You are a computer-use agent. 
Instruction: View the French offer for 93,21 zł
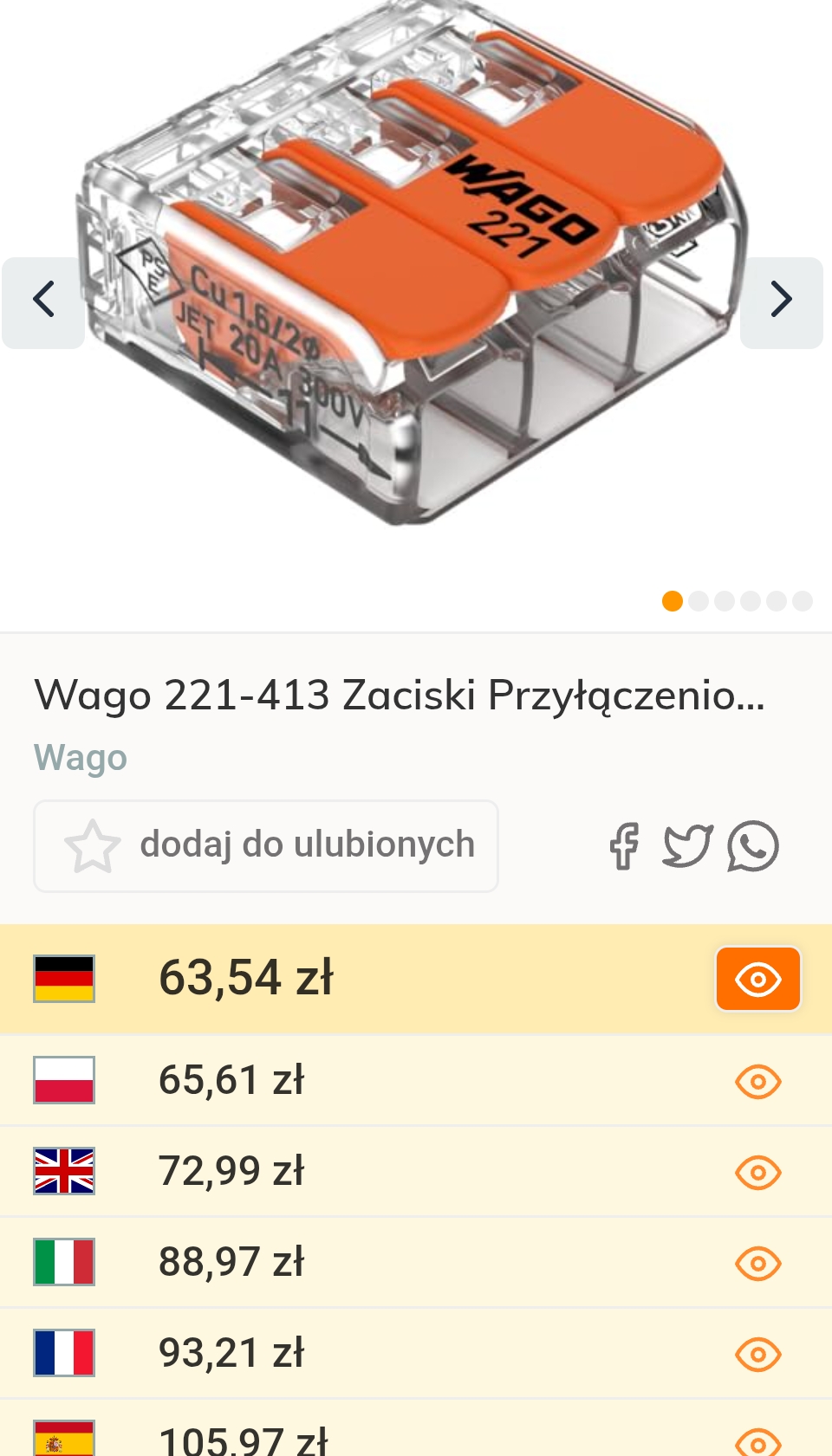pos(757,1354)
